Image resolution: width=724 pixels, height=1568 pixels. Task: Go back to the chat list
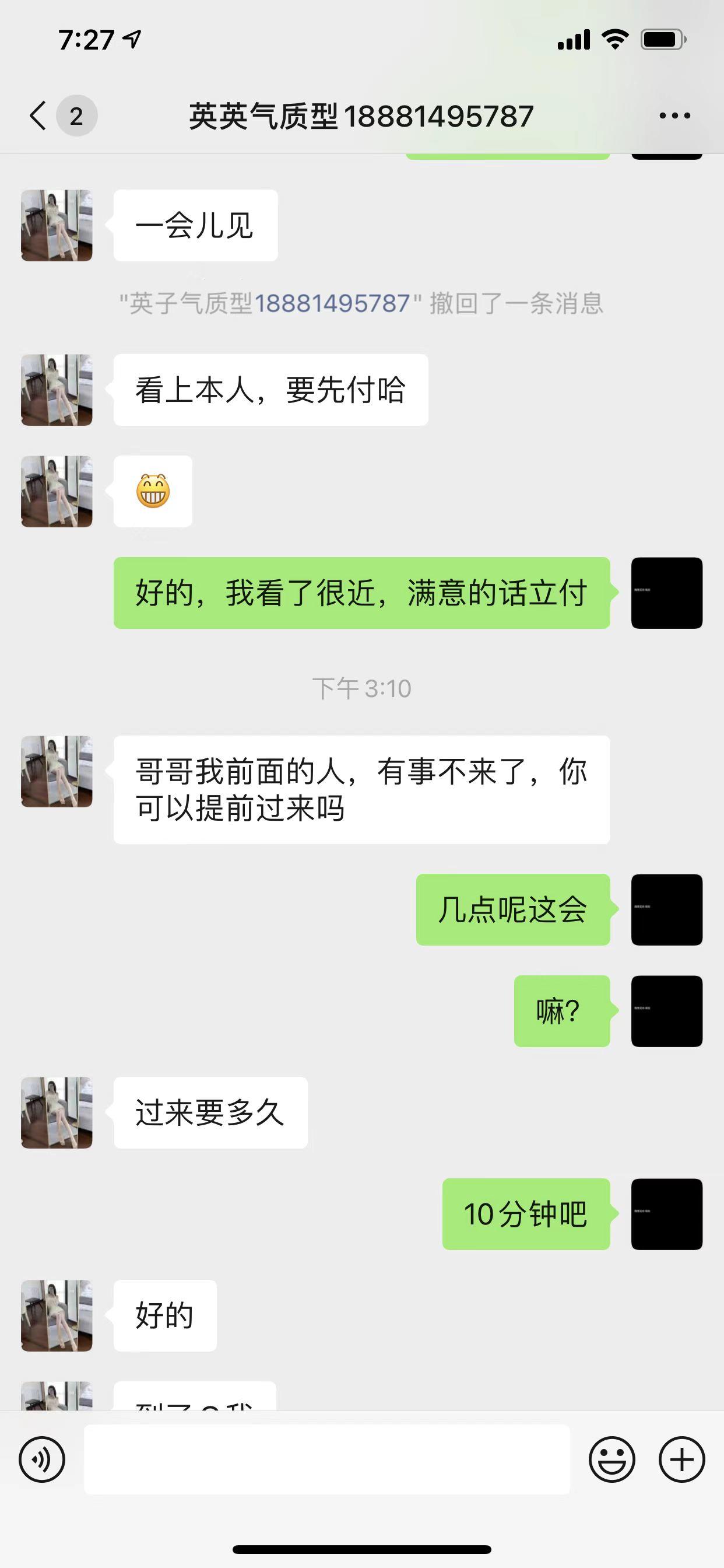pos(38,116)
